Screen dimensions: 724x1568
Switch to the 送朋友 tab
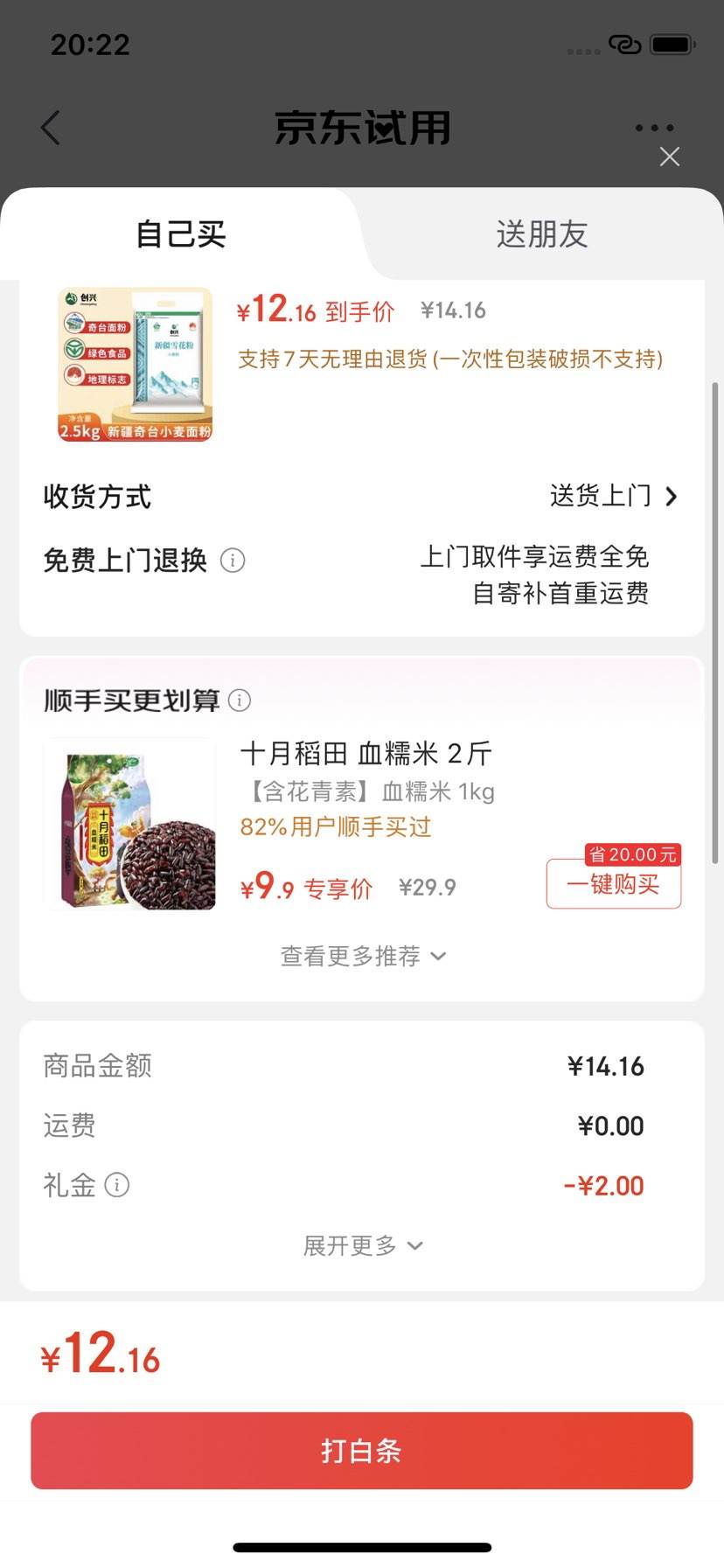[x=541, y=234]
